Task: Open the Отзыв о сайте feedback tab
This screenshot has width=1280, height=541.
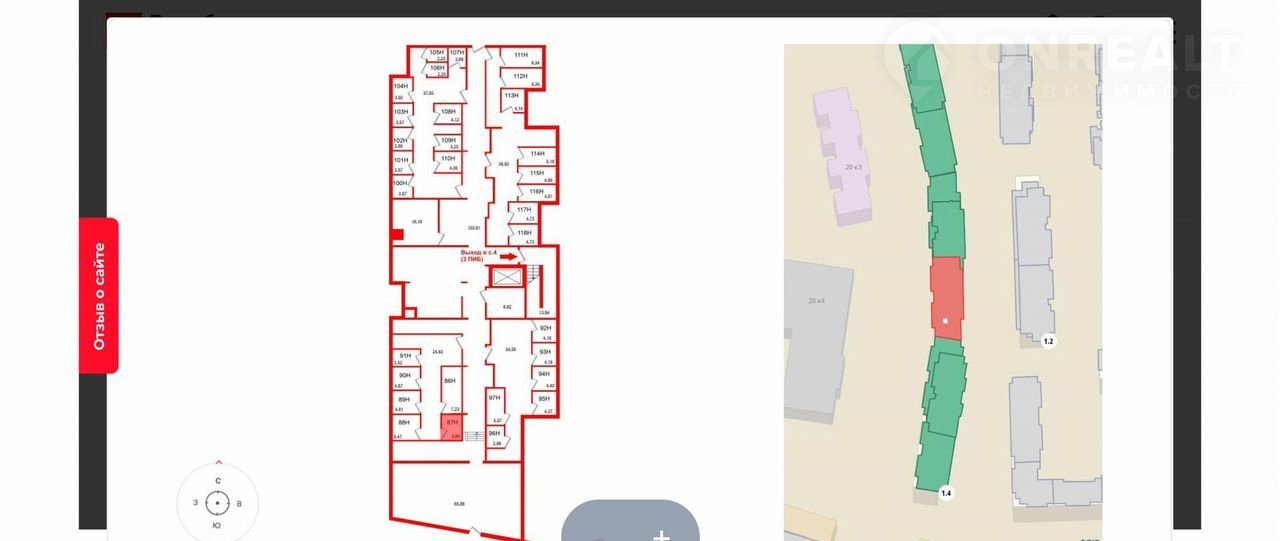Action: (99, 296)
